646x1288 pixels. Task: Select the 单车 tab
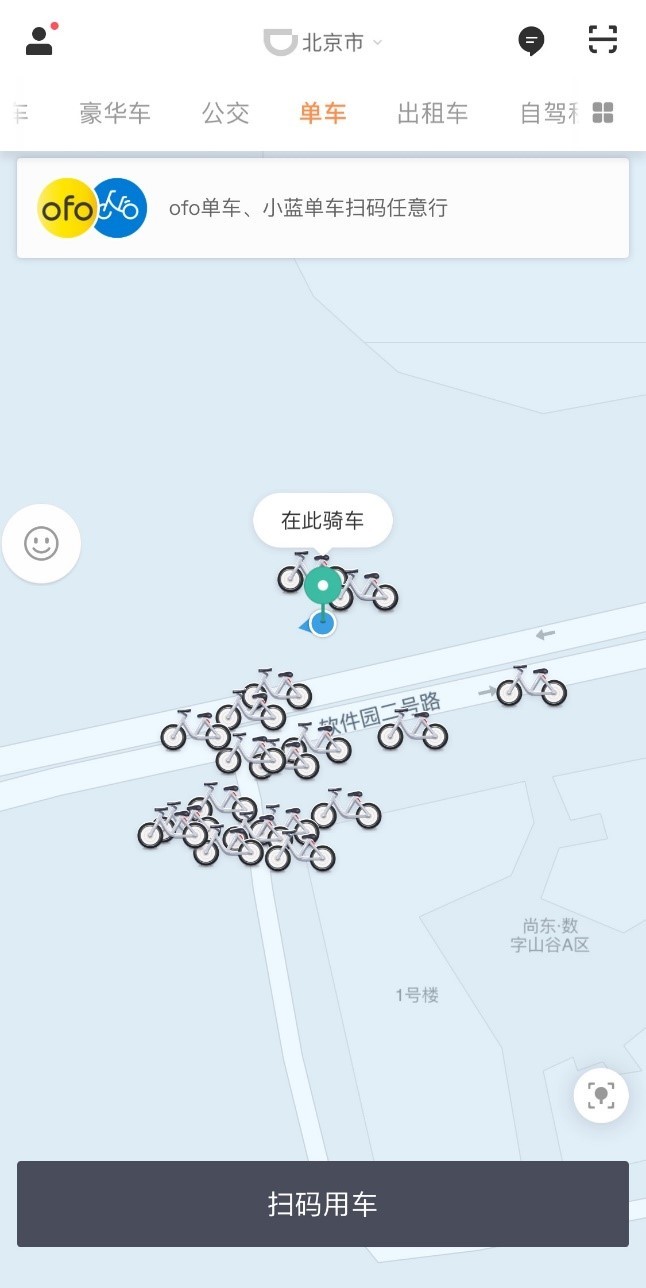pyautogui.click(x=323, y=113)
